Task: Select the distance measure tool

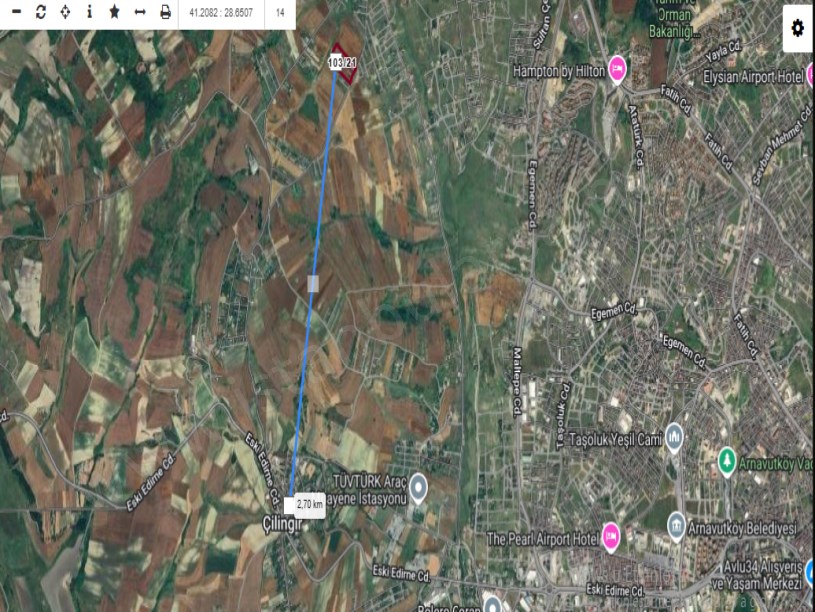Action: pos(140,13)
